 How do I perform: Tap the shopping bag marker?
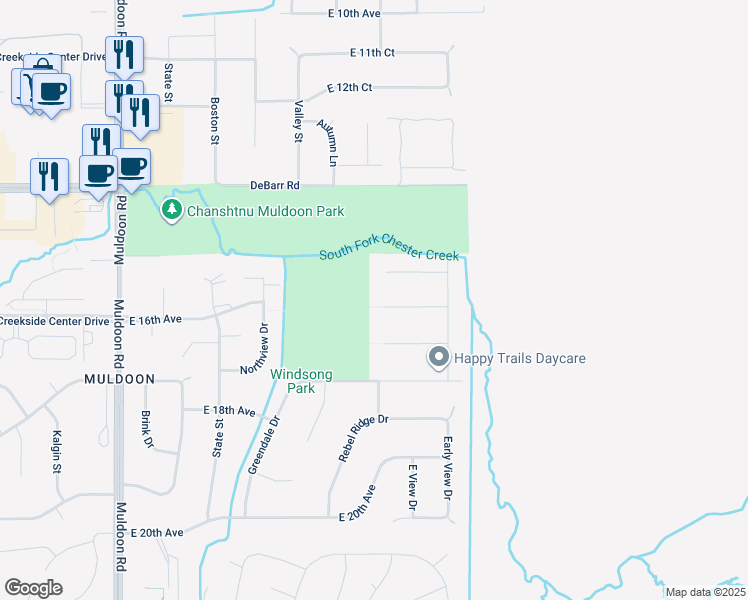[42, 62]
